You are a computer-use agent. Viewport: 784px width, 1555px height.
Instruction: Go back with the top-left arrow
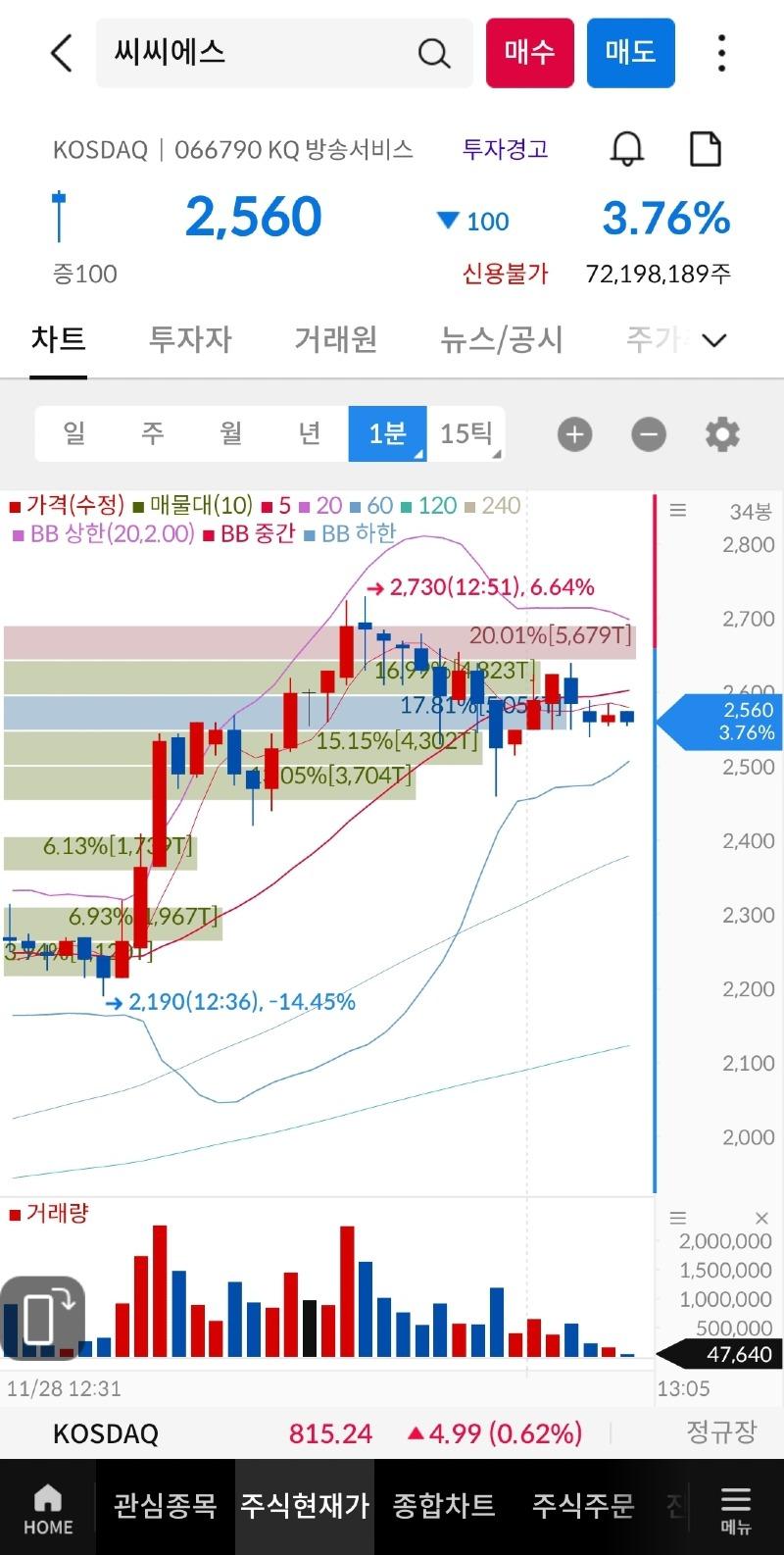click(61, 53)
